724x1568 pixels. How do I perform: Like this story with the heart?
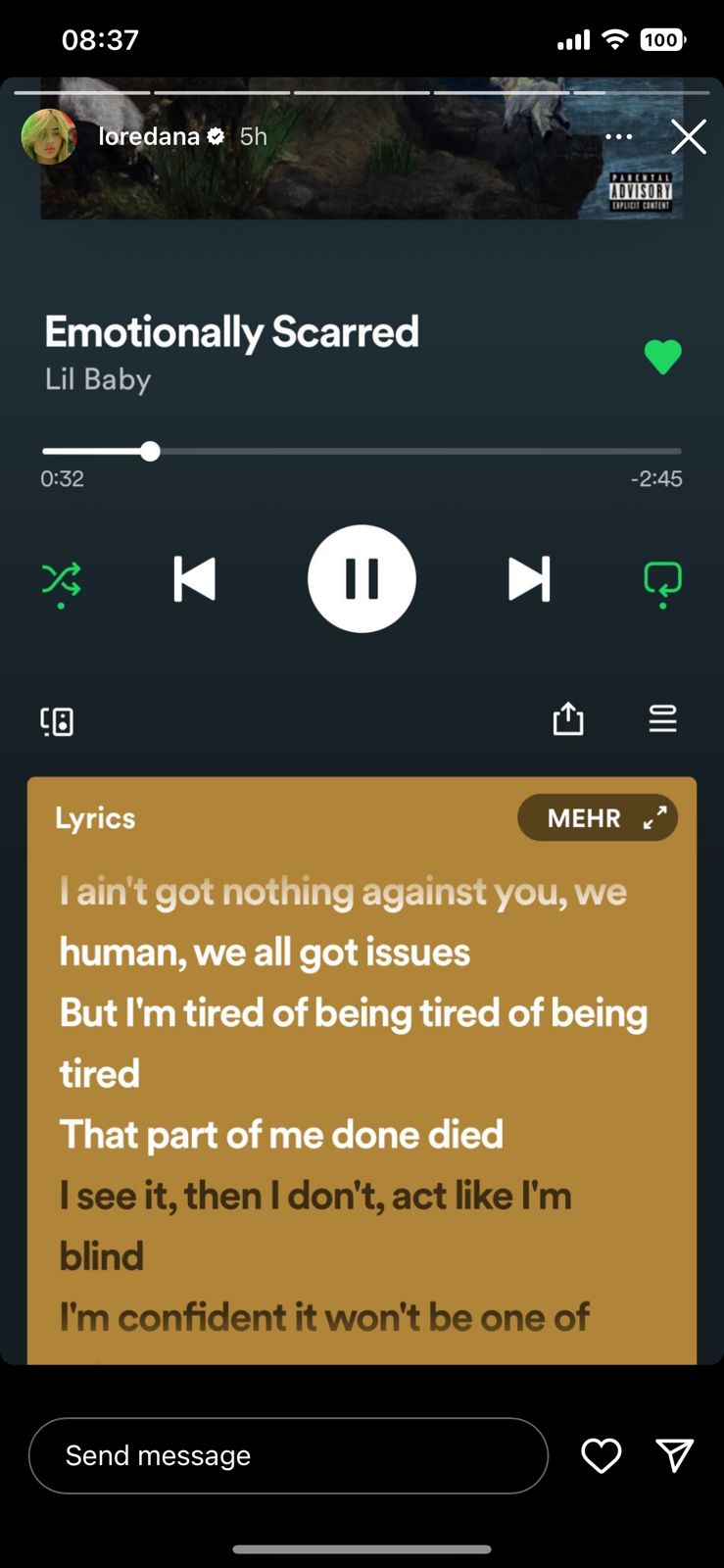point(601,1455)
